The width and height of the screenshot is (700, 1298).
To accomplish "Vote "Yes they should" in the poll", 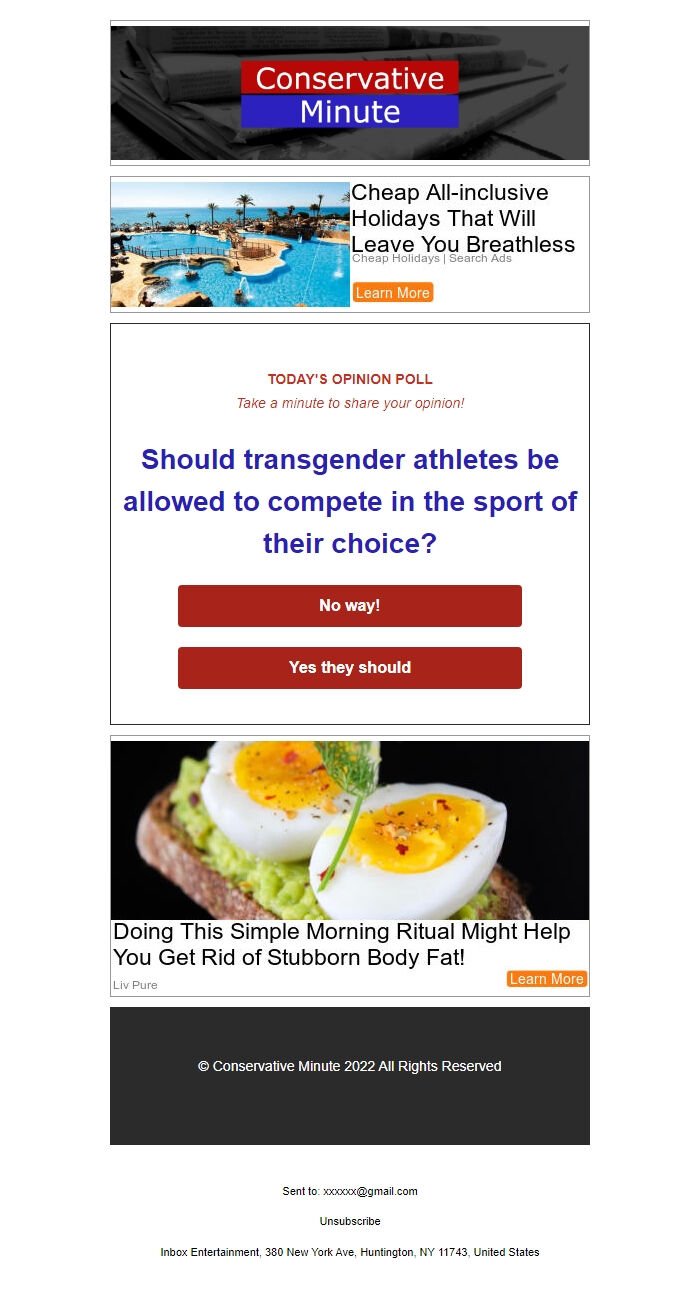I will point(350,668).
